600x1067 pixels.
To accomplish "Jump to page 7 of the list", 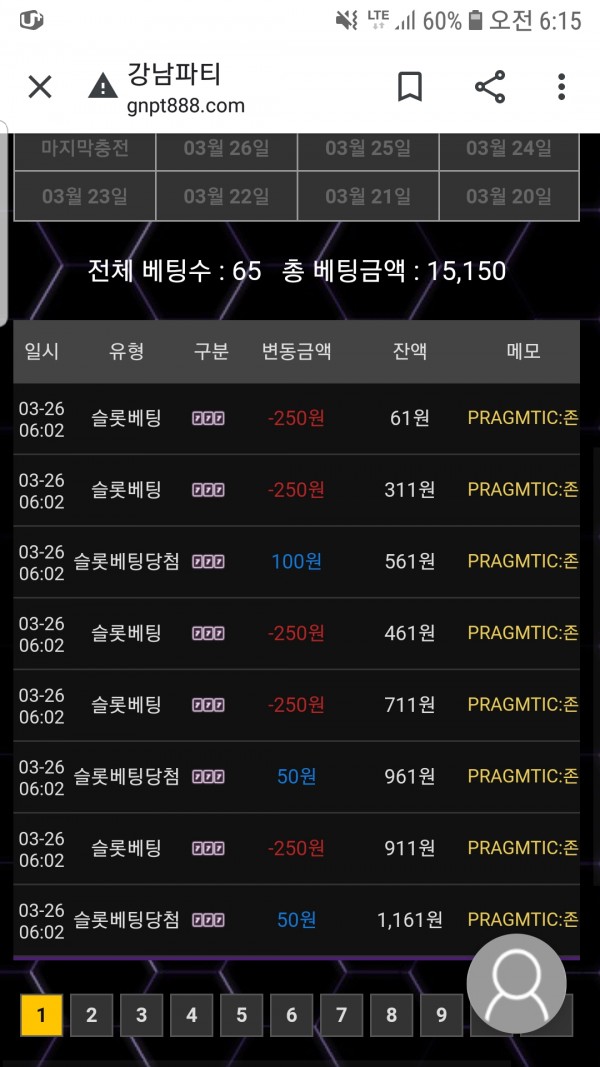I will pyautogui.click(x=341, y=1015).
